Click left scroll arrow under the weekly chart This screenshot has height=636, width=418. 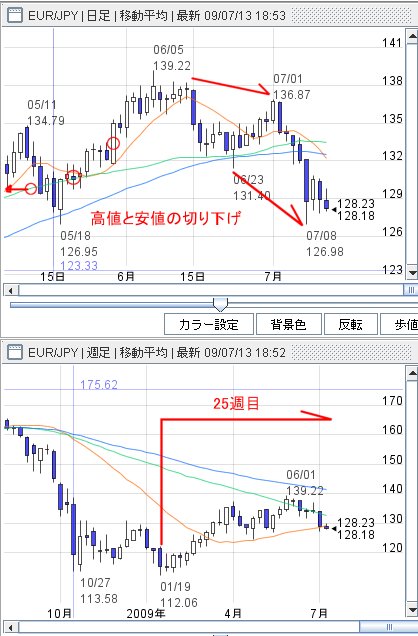11,627
